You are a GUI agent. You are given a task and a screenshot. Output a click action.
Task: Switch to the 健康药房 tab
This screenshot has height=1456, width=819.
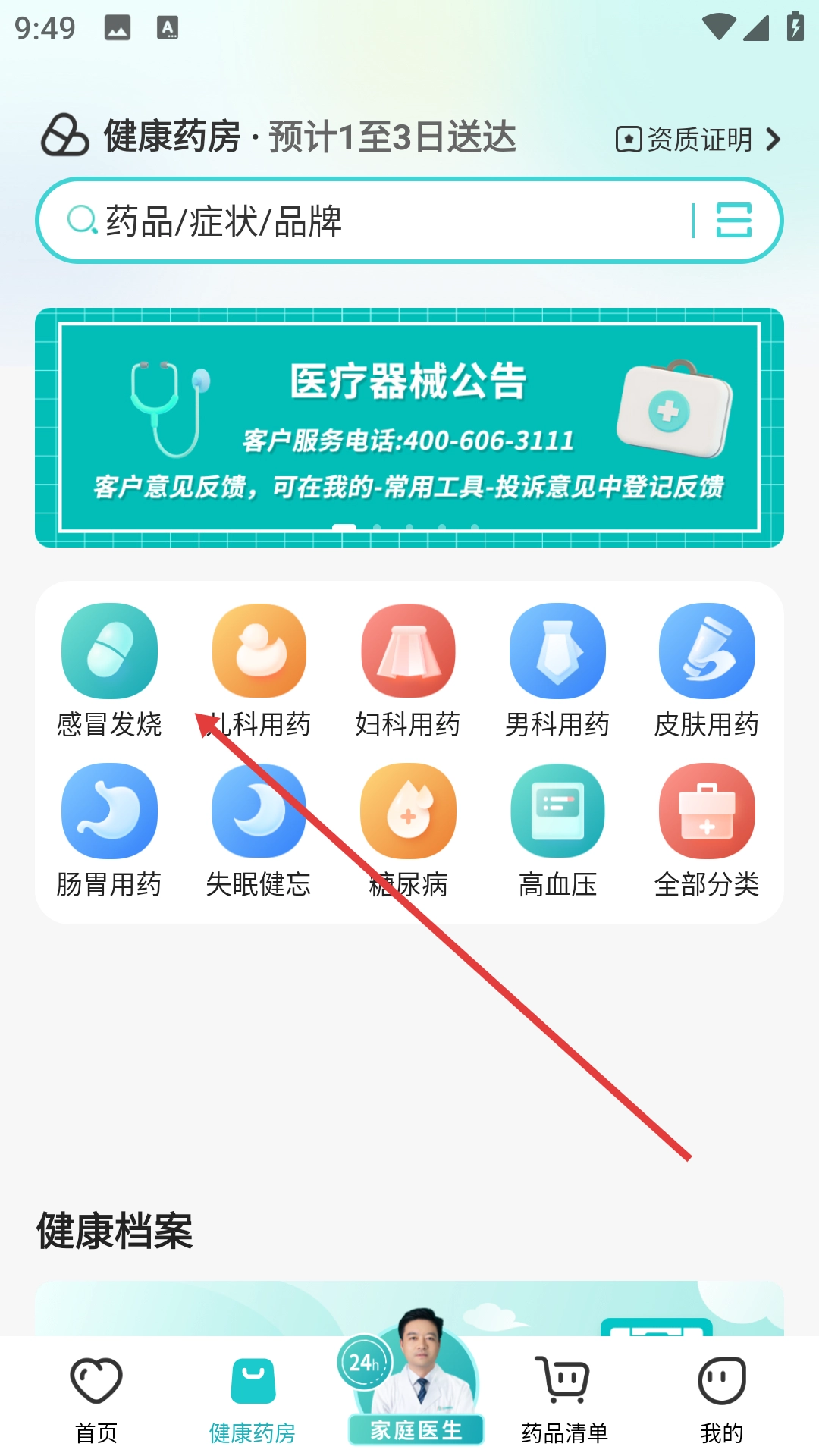pos(253,1399)
